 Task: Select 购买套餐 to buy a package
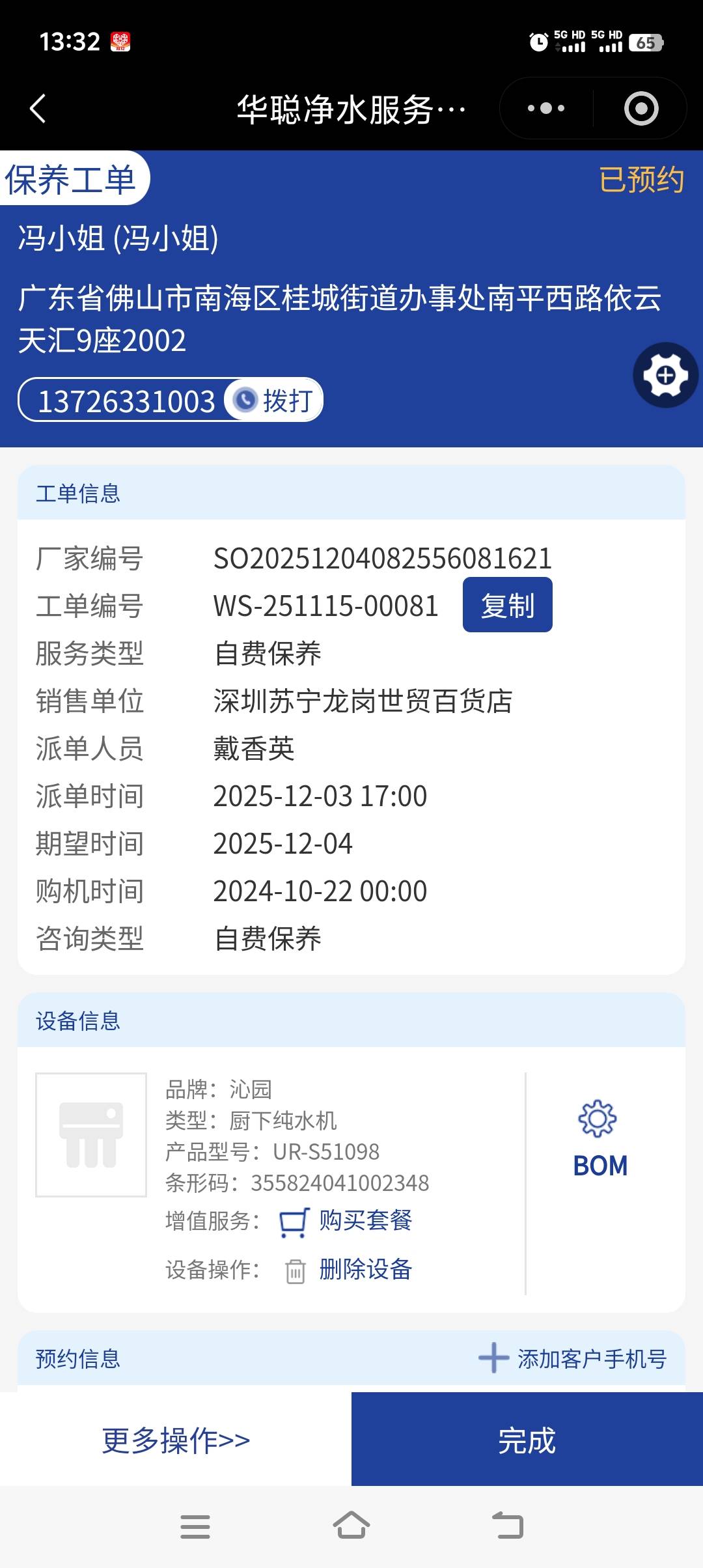tap(365, 1220)
